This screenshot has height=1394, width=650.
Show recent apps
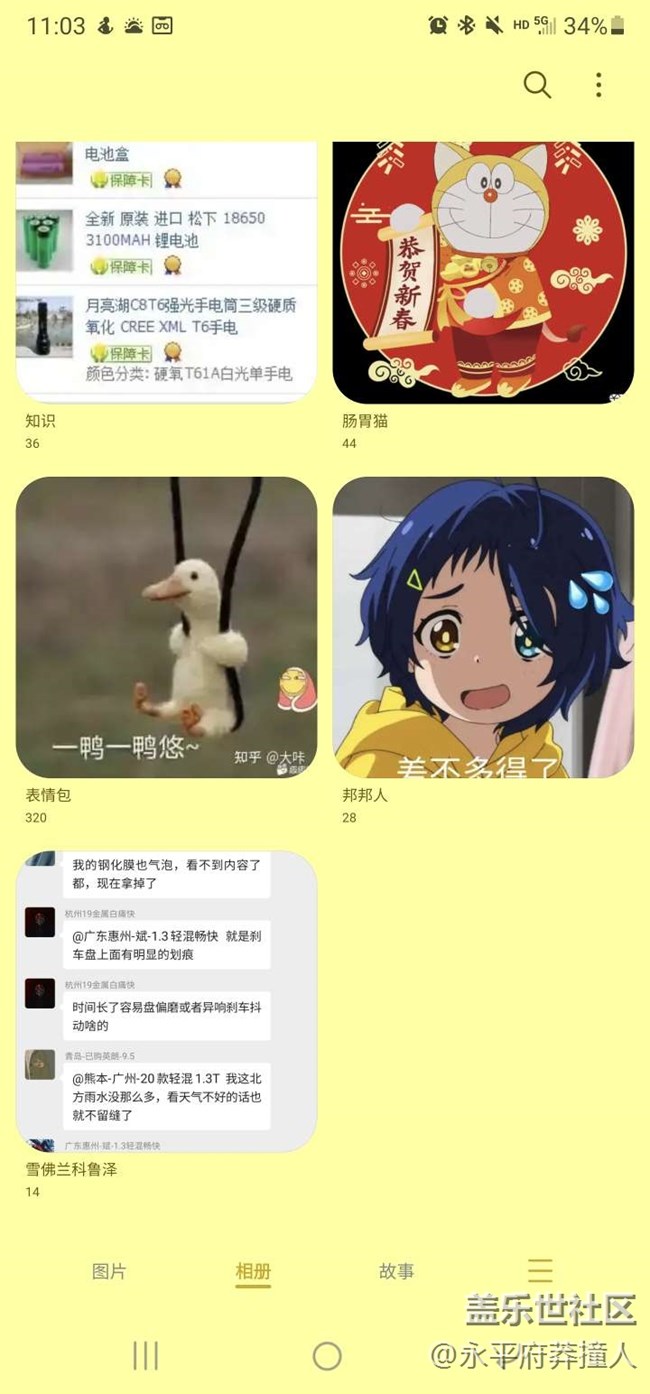146,1356
